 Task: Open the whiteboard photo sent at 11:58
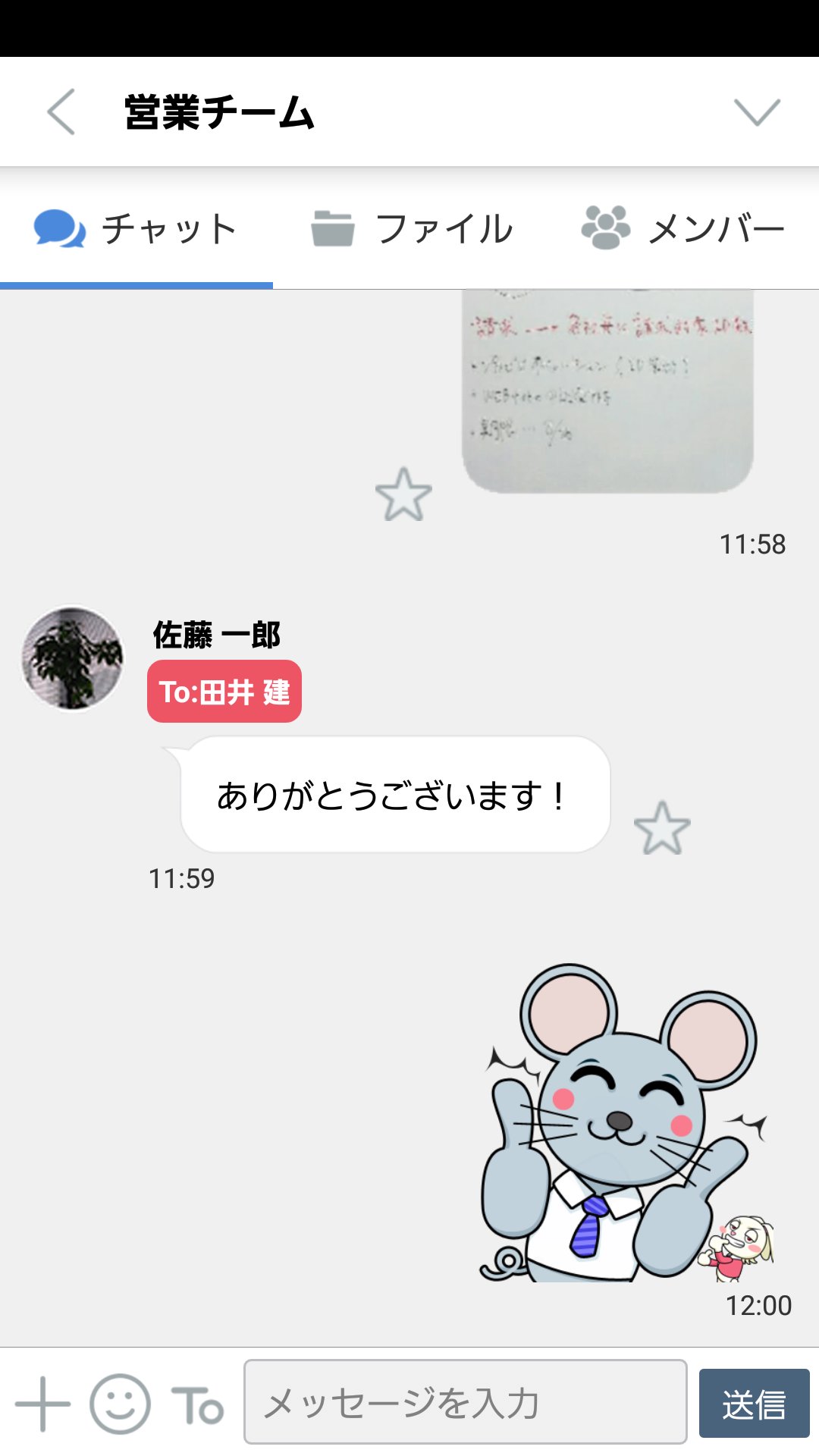607,391
